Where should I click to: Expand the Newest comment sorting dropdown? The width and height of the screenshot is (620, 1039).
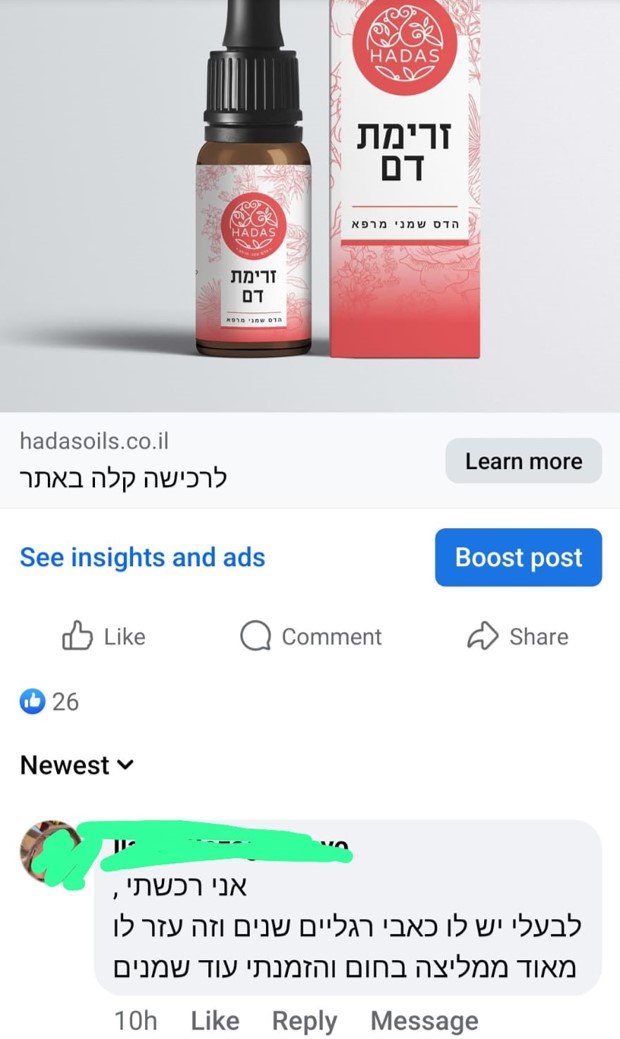[x=77, y=765]
